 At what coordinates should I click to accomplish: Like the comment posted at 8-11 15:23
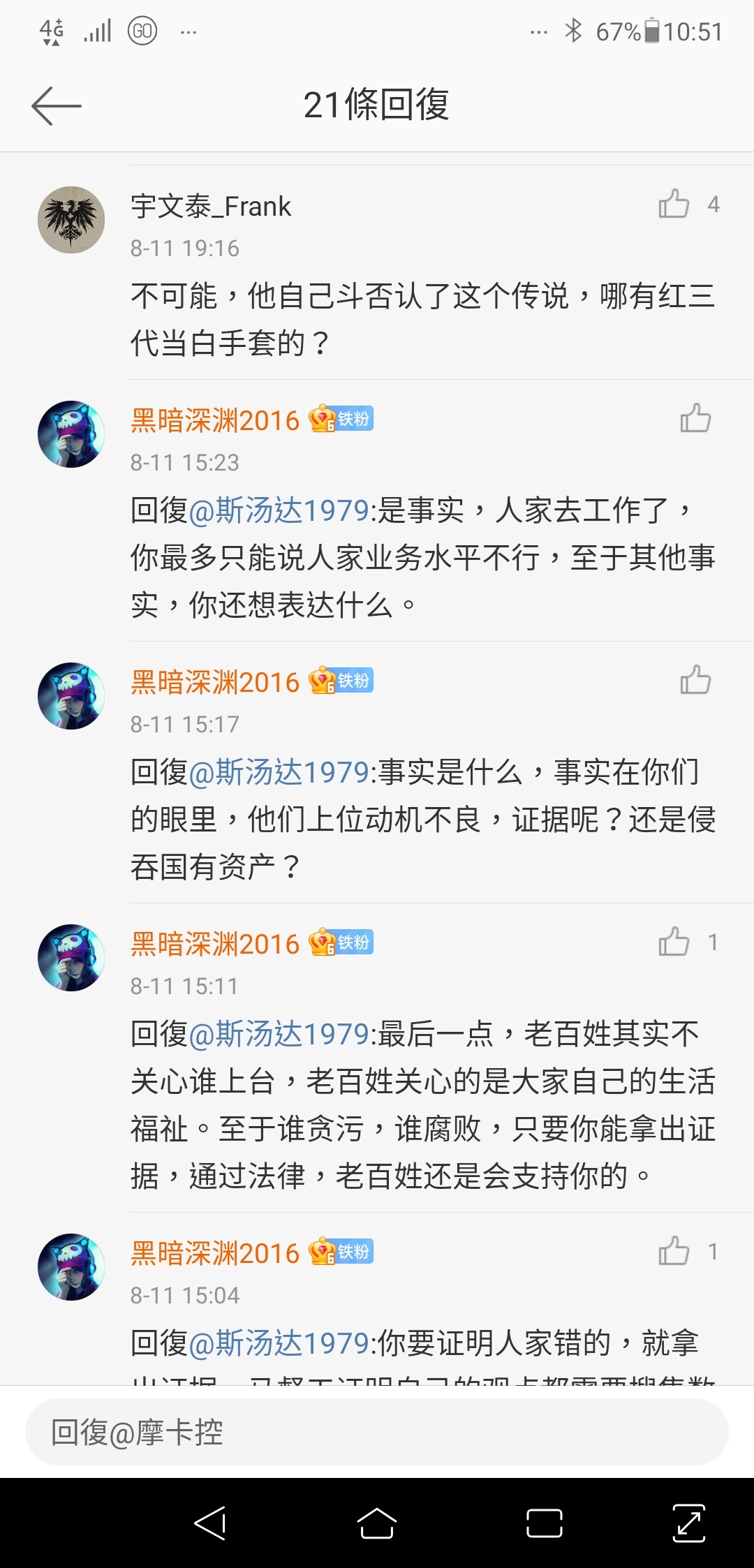coord(695,418)
